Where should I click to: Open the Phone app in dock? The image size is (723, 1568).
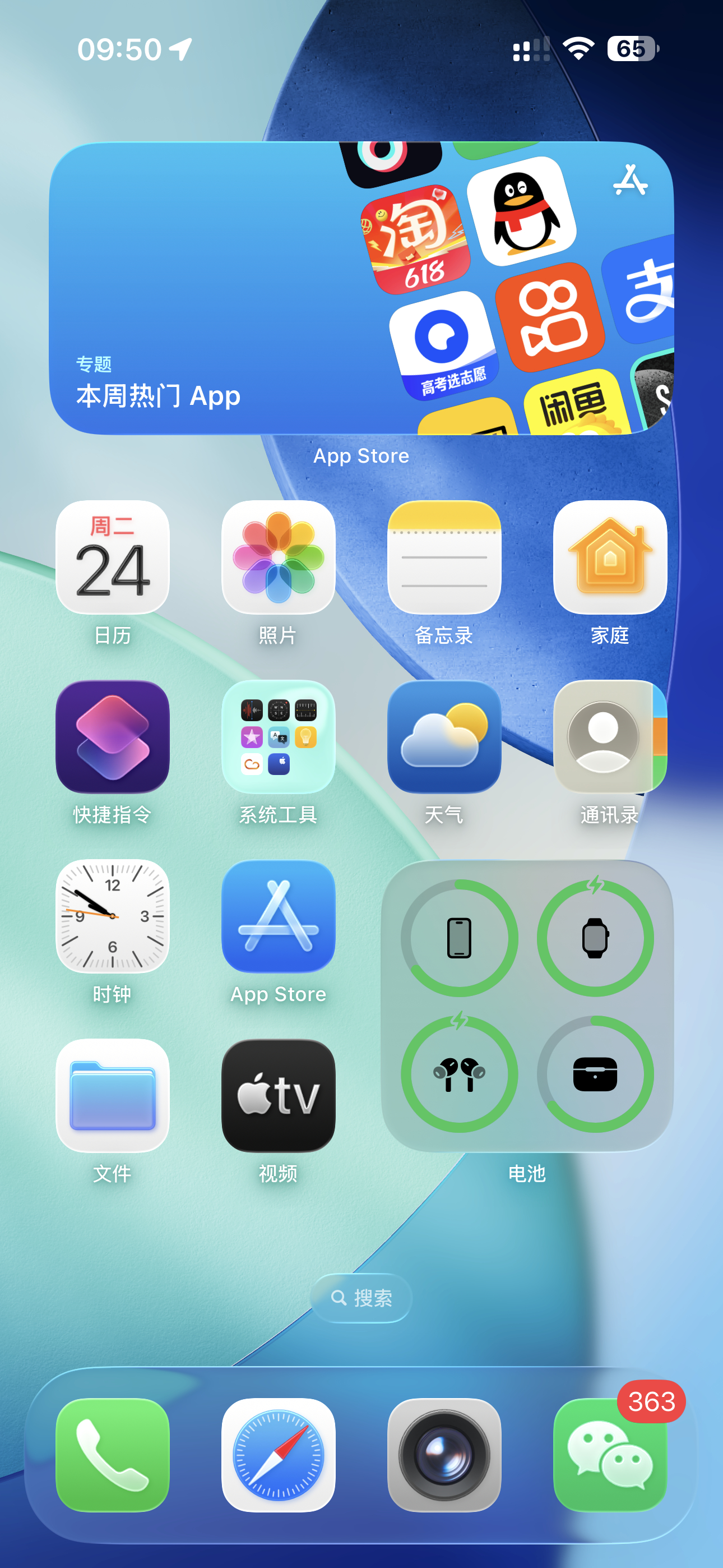tap(113, 1454)
